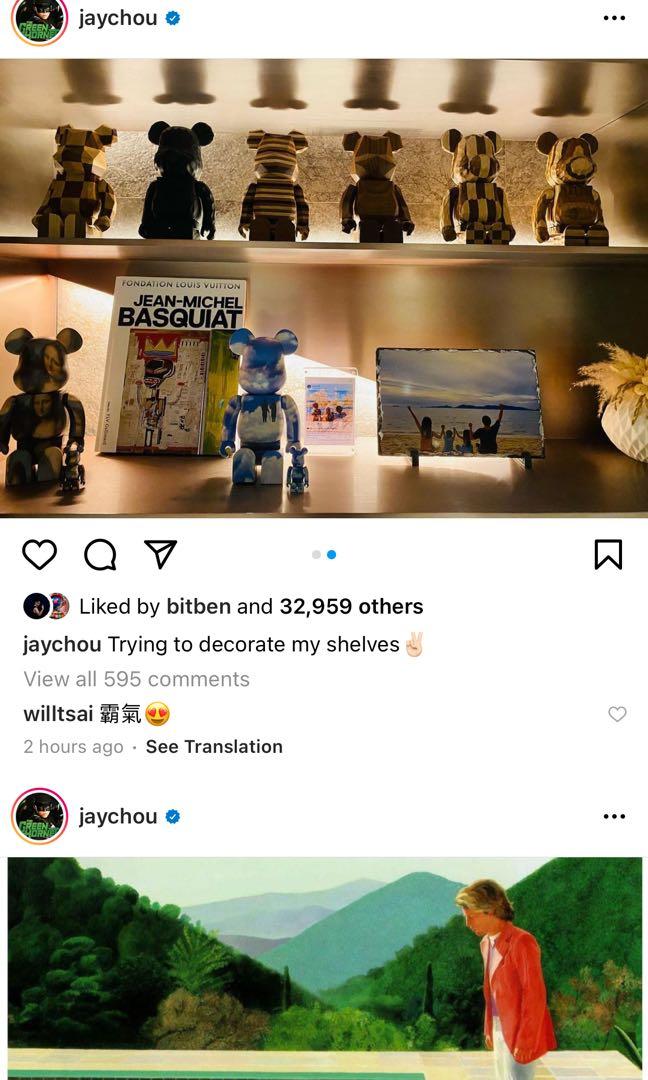This screenshot has height=1080, width=648.
Task: Open the painting post image
Action: point(324,965)
